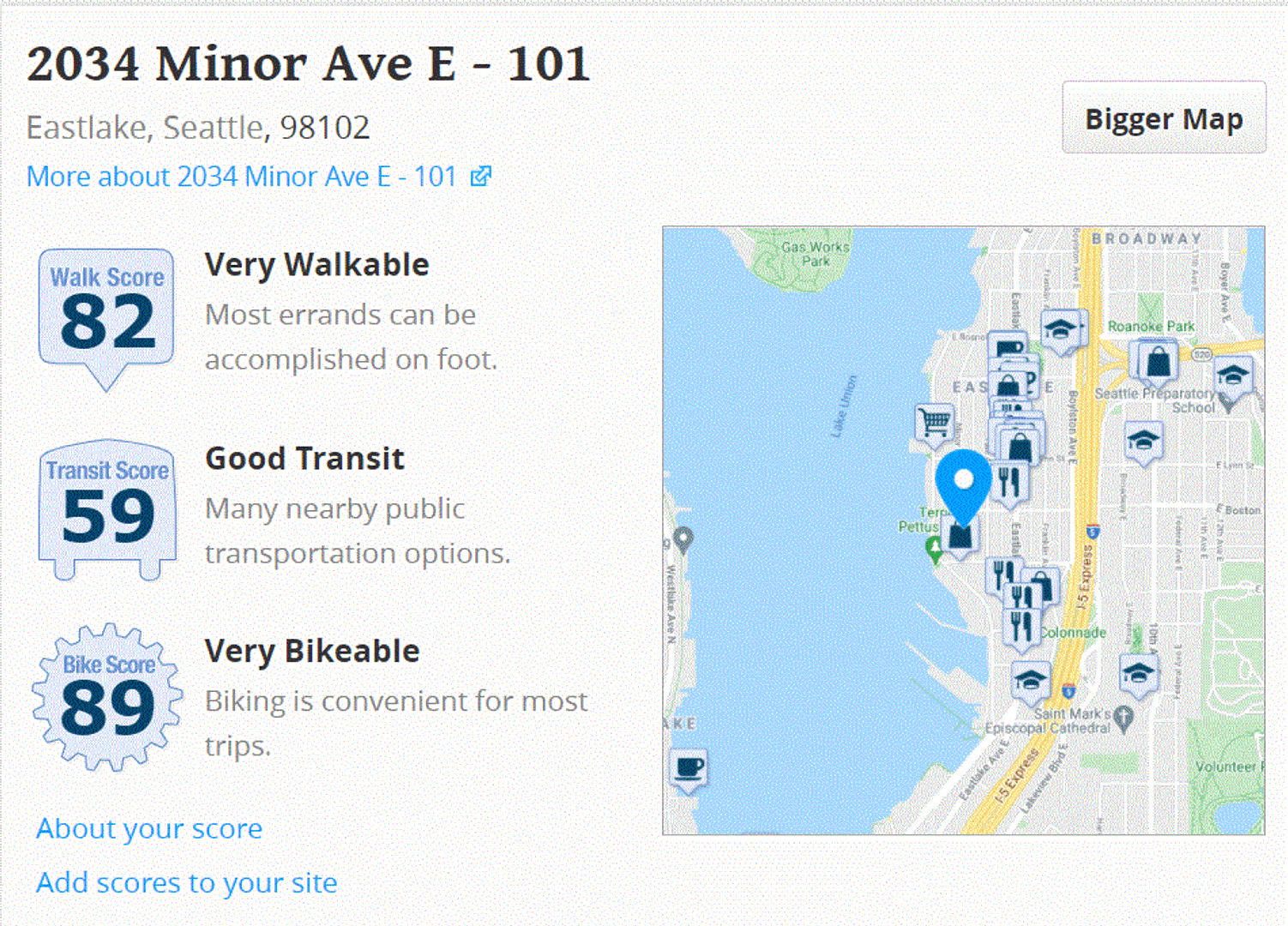The height and width of the screenshot is (926, 1288).
Task: Select the grocery cart marker on map
Action: tap(934, 423)
